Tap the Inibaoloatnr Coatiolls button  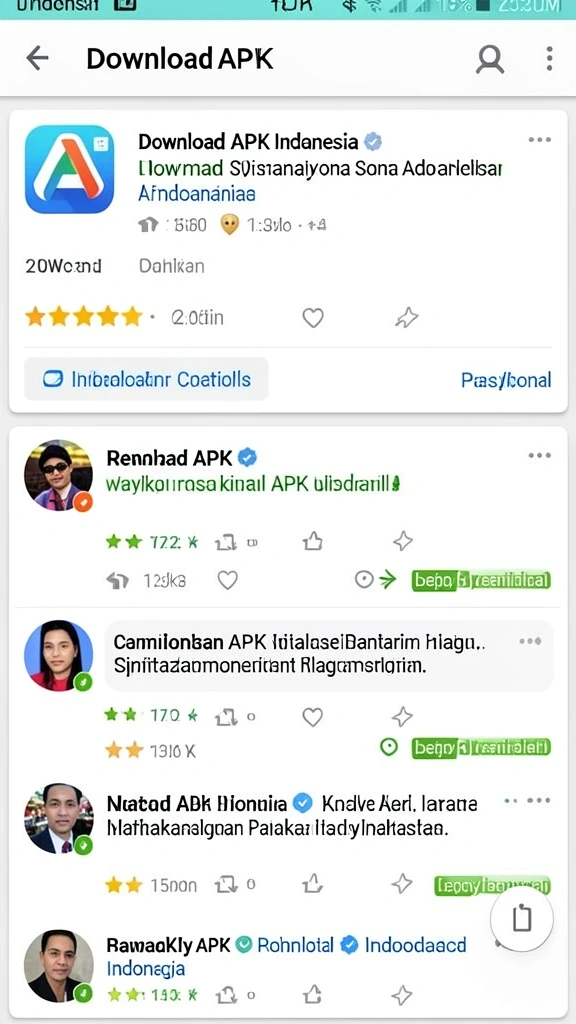pos(146,379)
